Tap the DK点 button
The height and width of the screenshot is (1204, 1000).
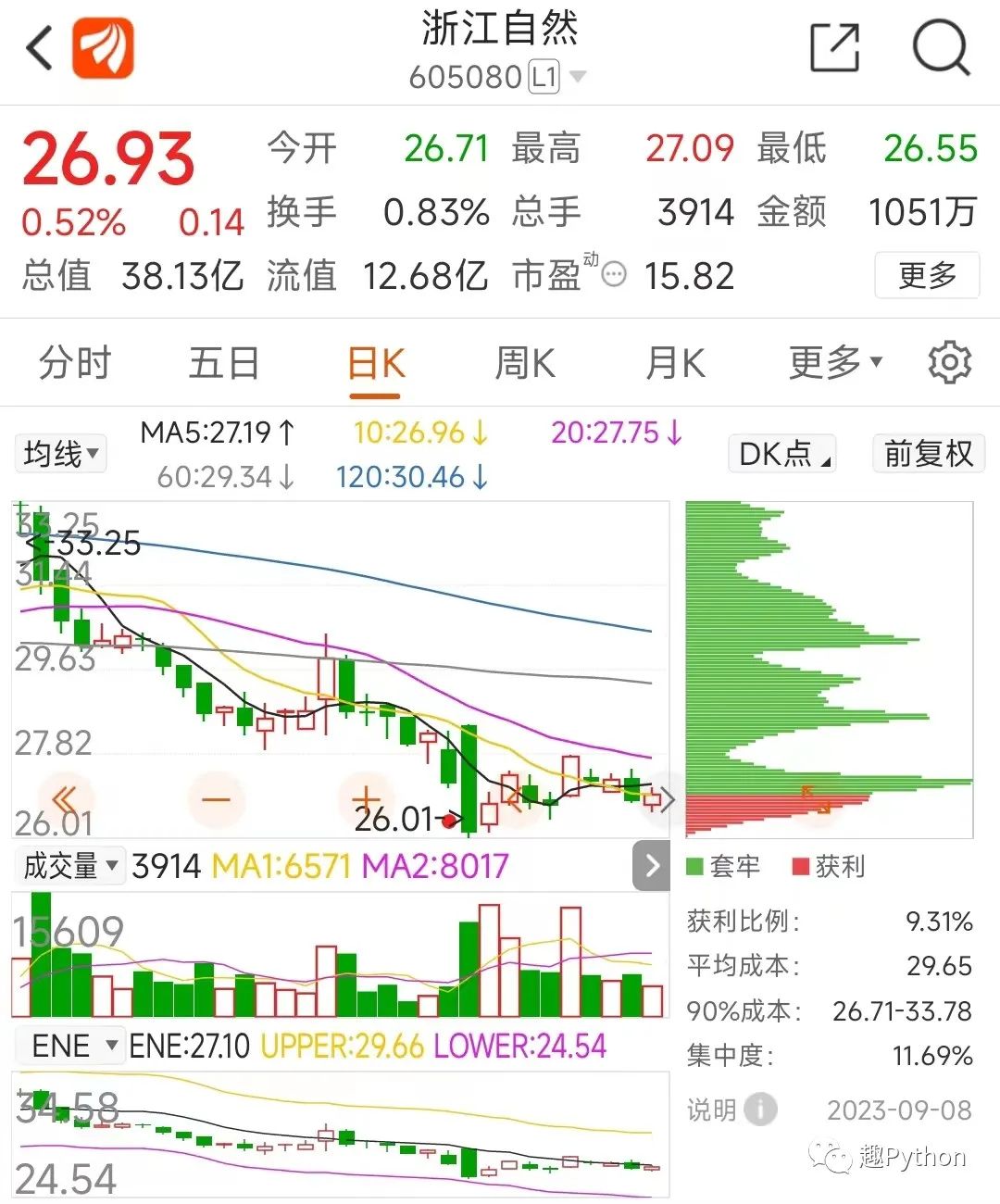point(783,454)
